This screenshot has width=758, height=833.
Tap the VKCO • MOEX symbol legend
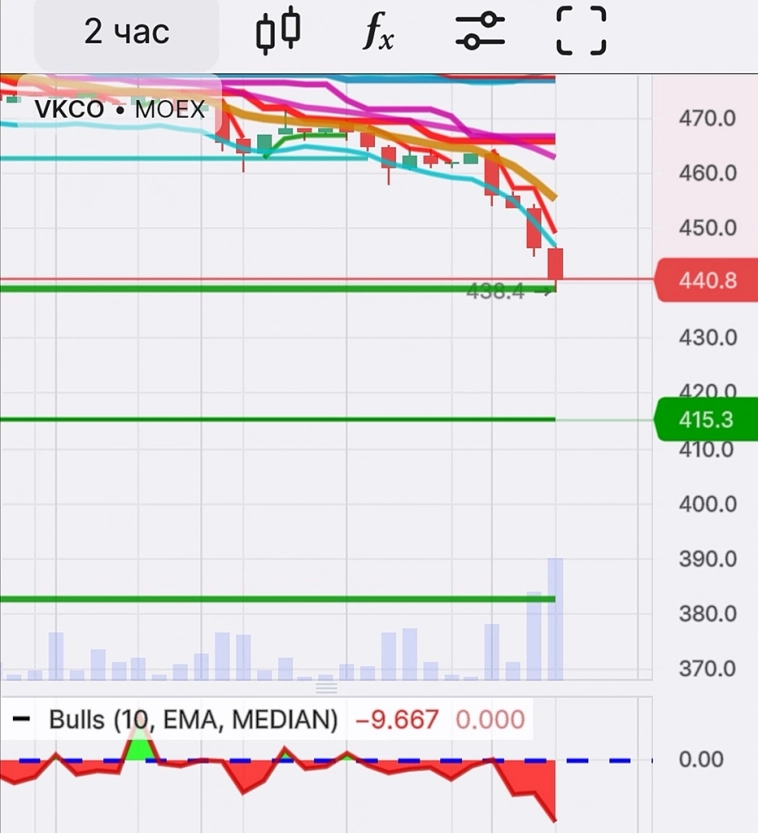point(119,109)
